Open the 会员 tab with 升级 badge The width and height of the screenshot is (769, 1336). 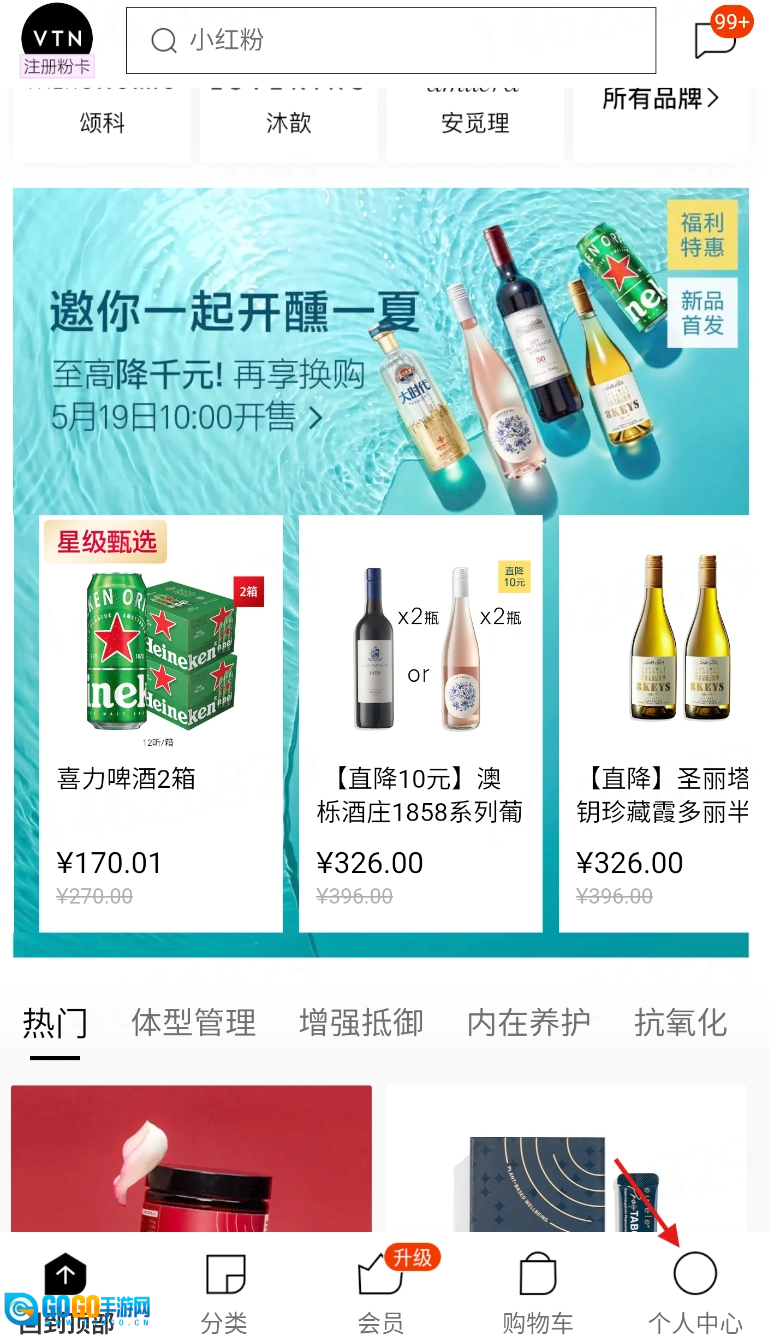pos(381,1292)
